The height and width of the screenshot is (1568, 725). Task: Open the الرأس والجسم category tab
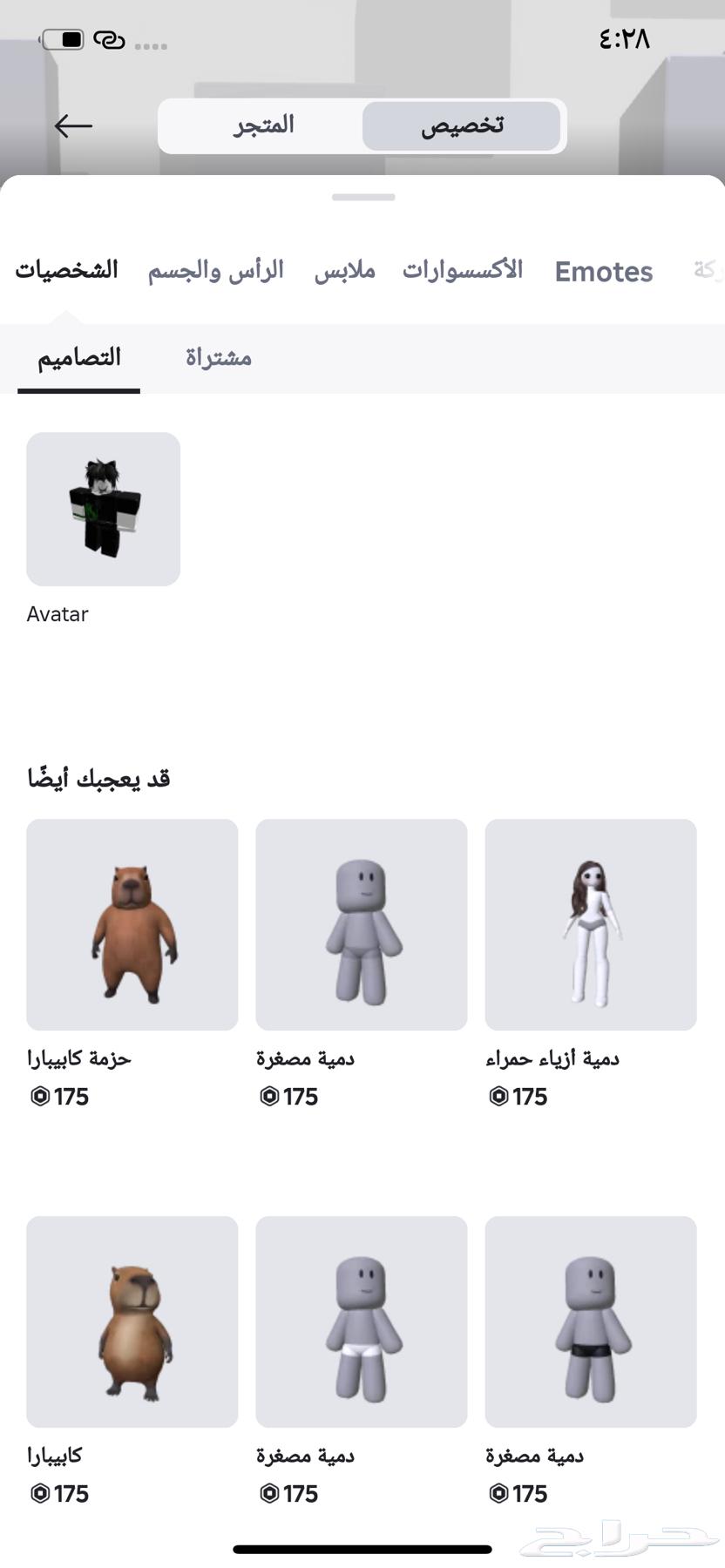(215, 271)
